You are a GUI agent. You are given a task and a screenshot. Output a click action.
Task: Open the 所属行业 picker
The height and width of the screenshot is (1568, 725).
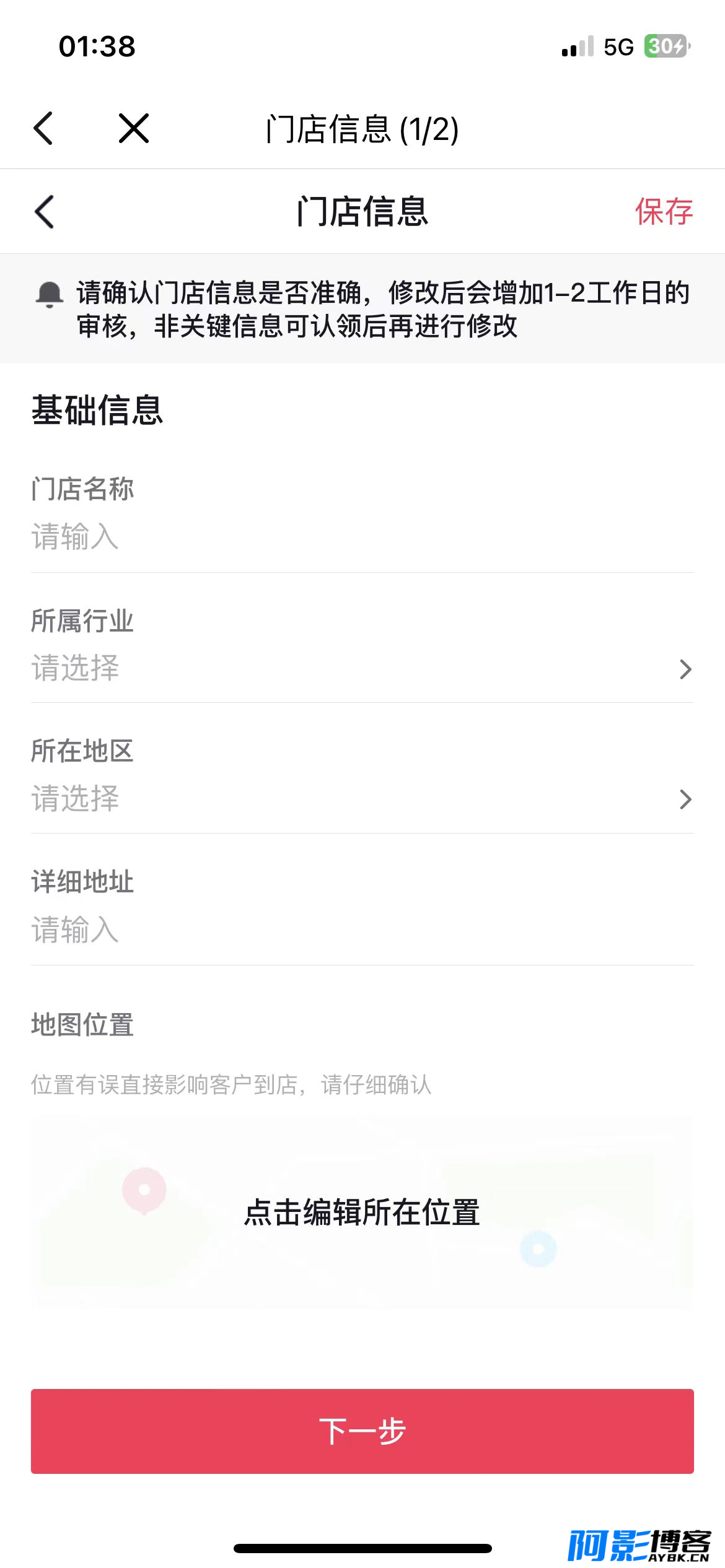[x=362, y=668]
